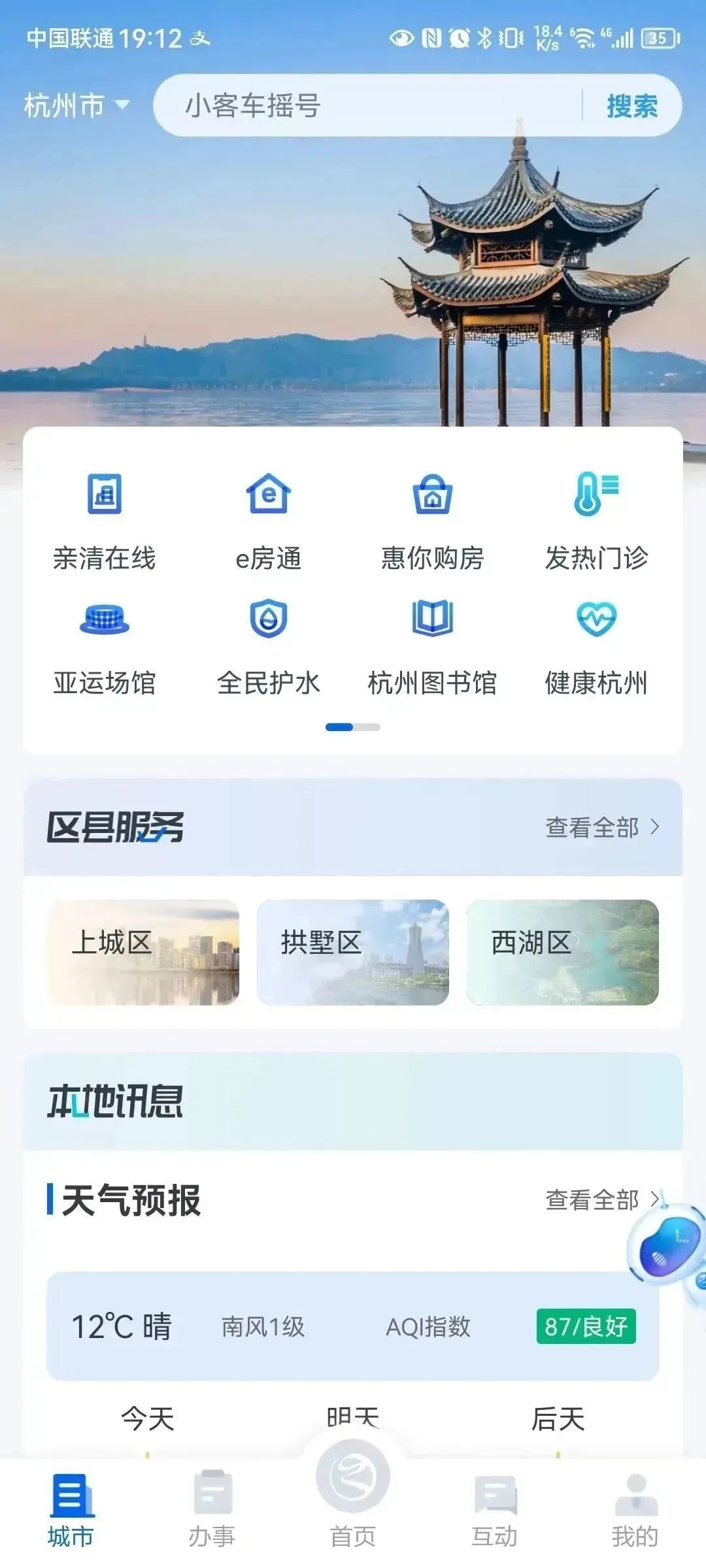Open 亚运场馆 service
Screen dimensions: 706x1568
pyautogui.click(x=105, y=645)
